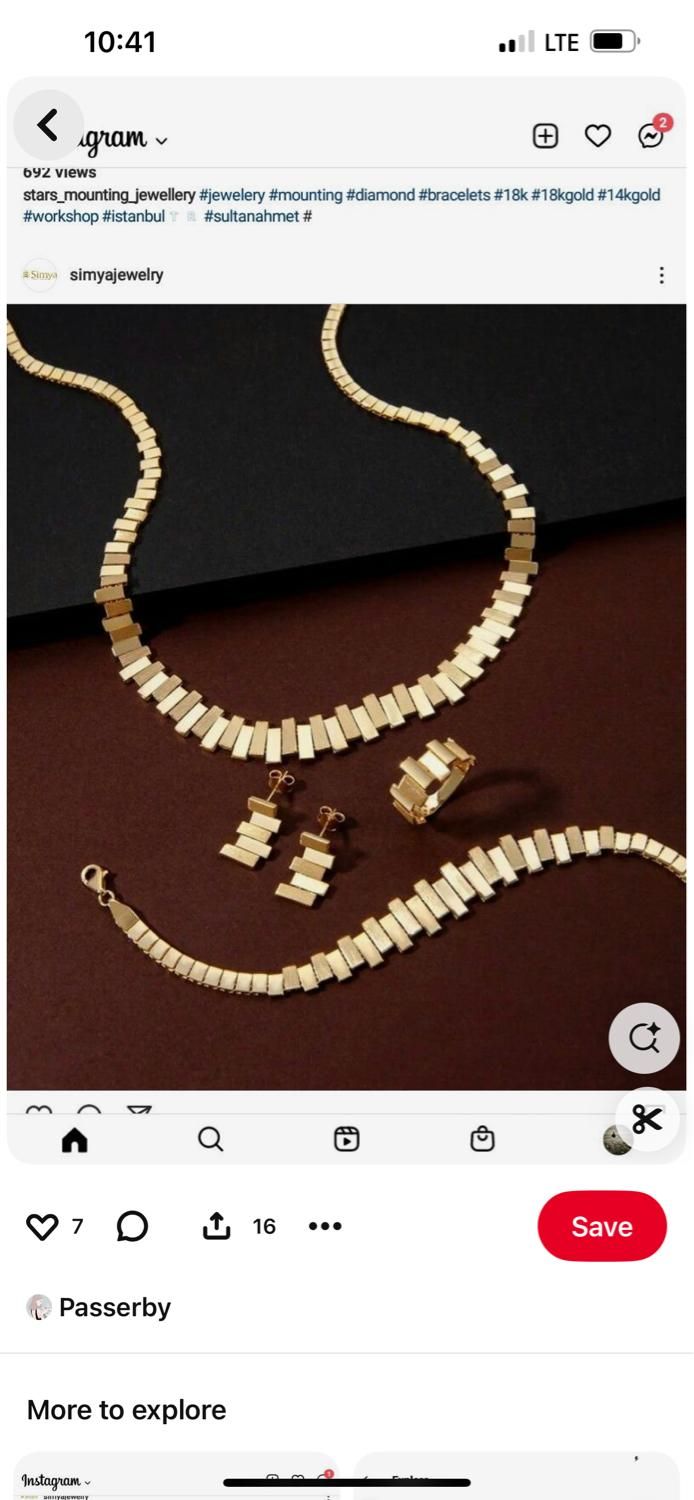Tap the scissors cutout icon
This screenshot has width=694, height=1500.
pos(647,1119)
